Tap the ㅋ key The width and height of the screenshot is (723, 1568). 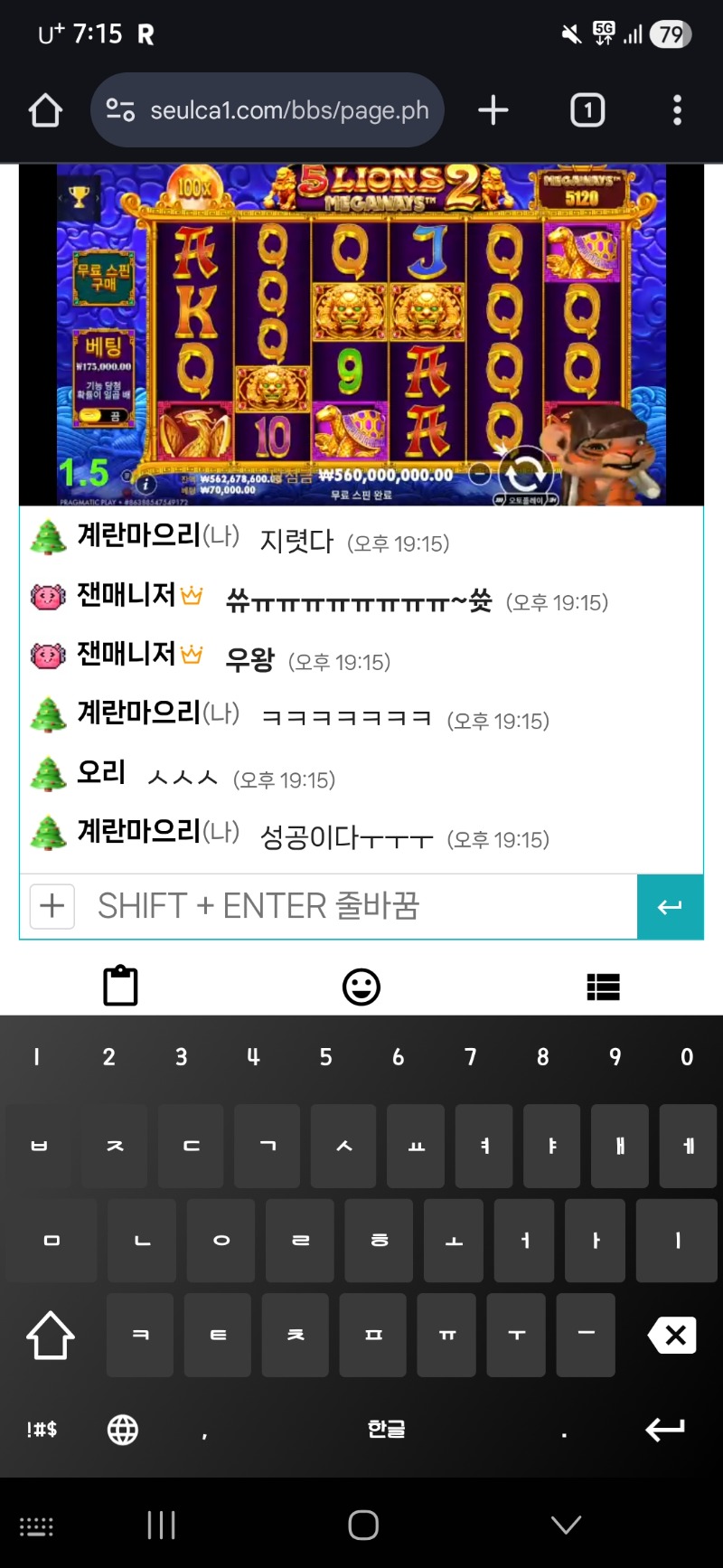point(140,1335)
